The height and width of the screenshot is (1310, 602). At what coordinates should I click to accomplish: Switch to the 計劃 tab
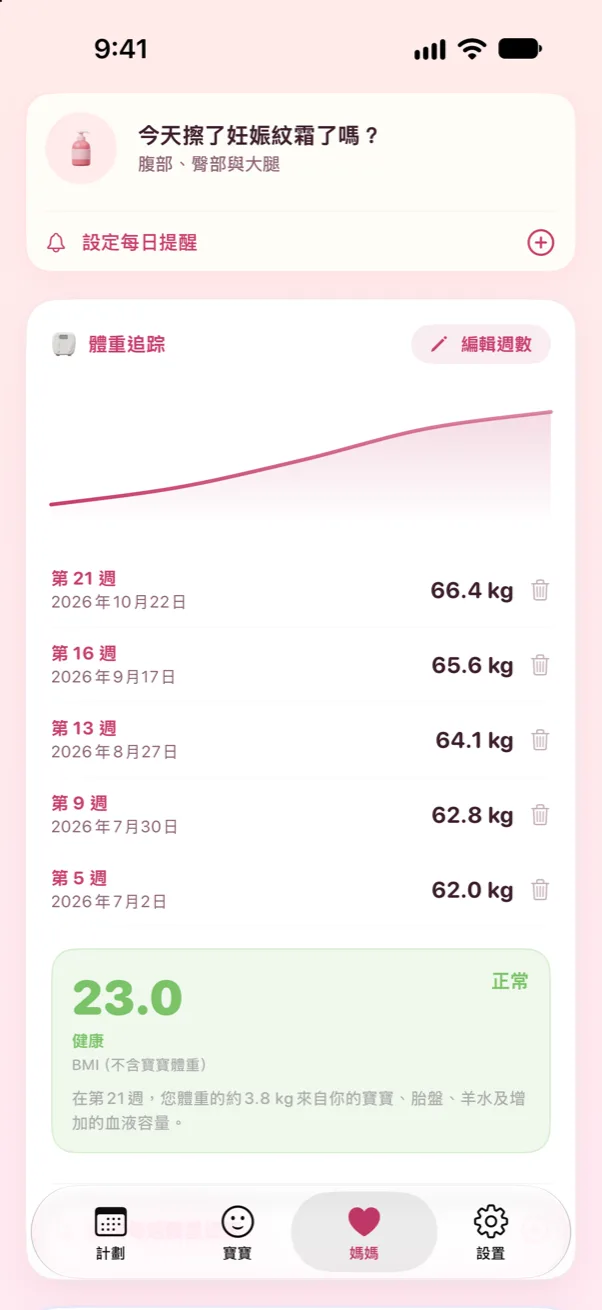pyautogui.click(x=111, y=1232)
